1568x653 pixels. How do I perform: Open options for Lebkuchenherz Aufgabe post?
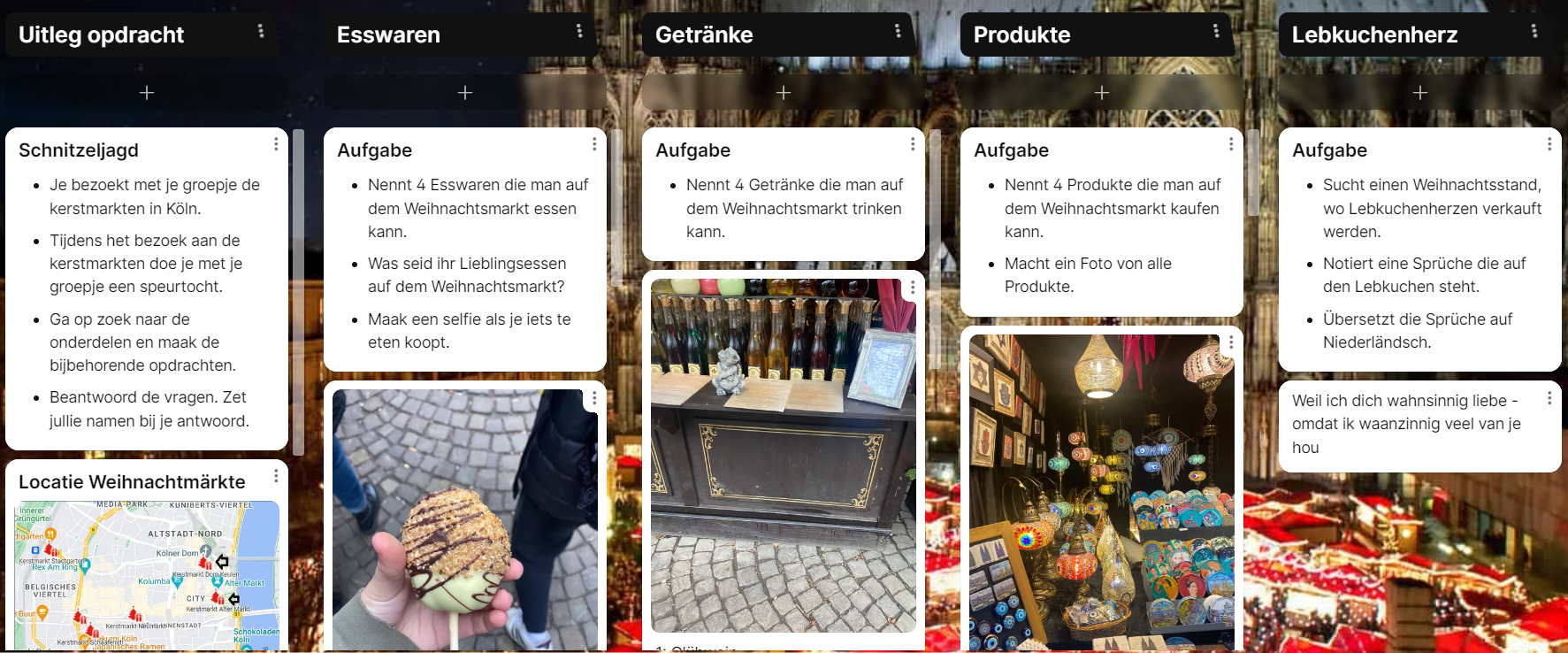coord(1549,144)
